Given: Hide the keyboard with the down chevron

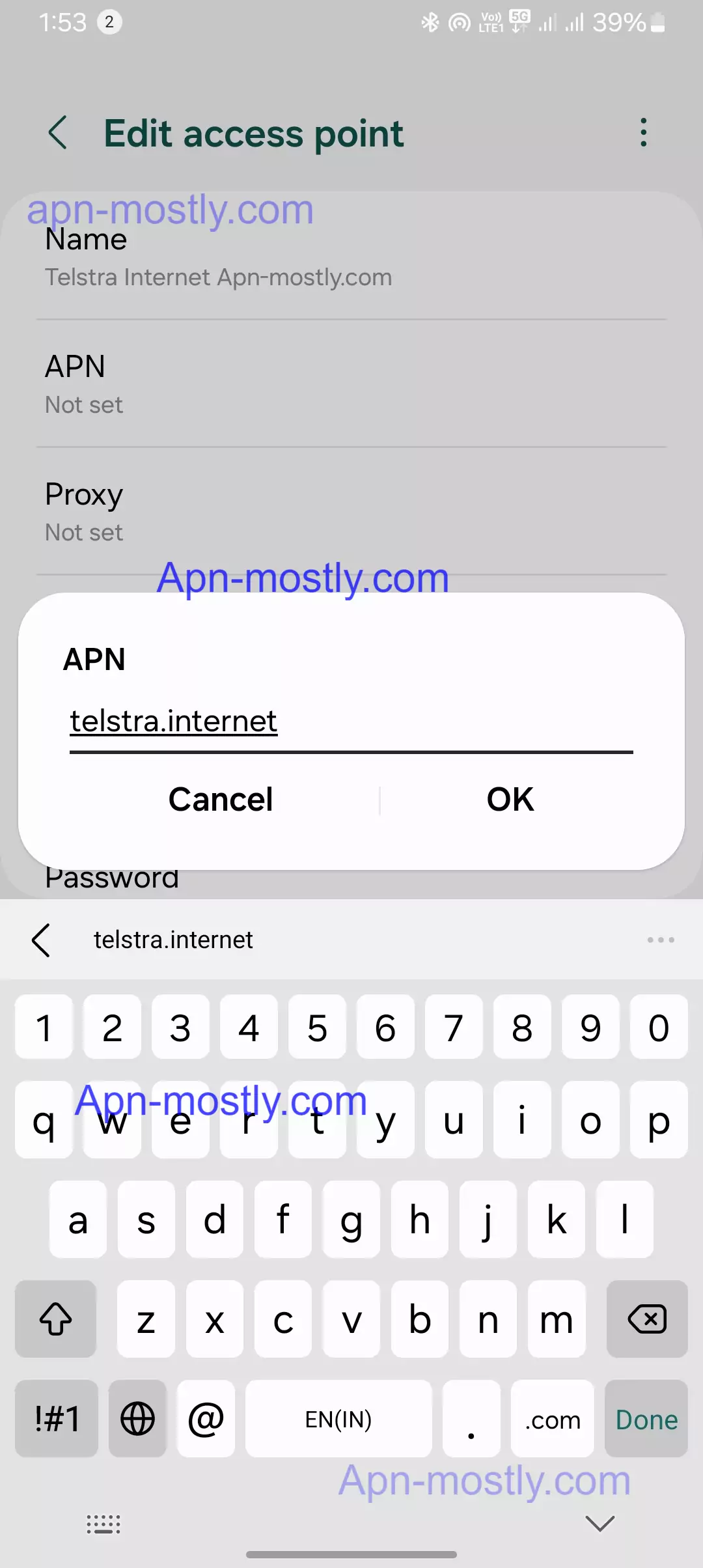Looking at the screenshot, I should point(600,1523).
